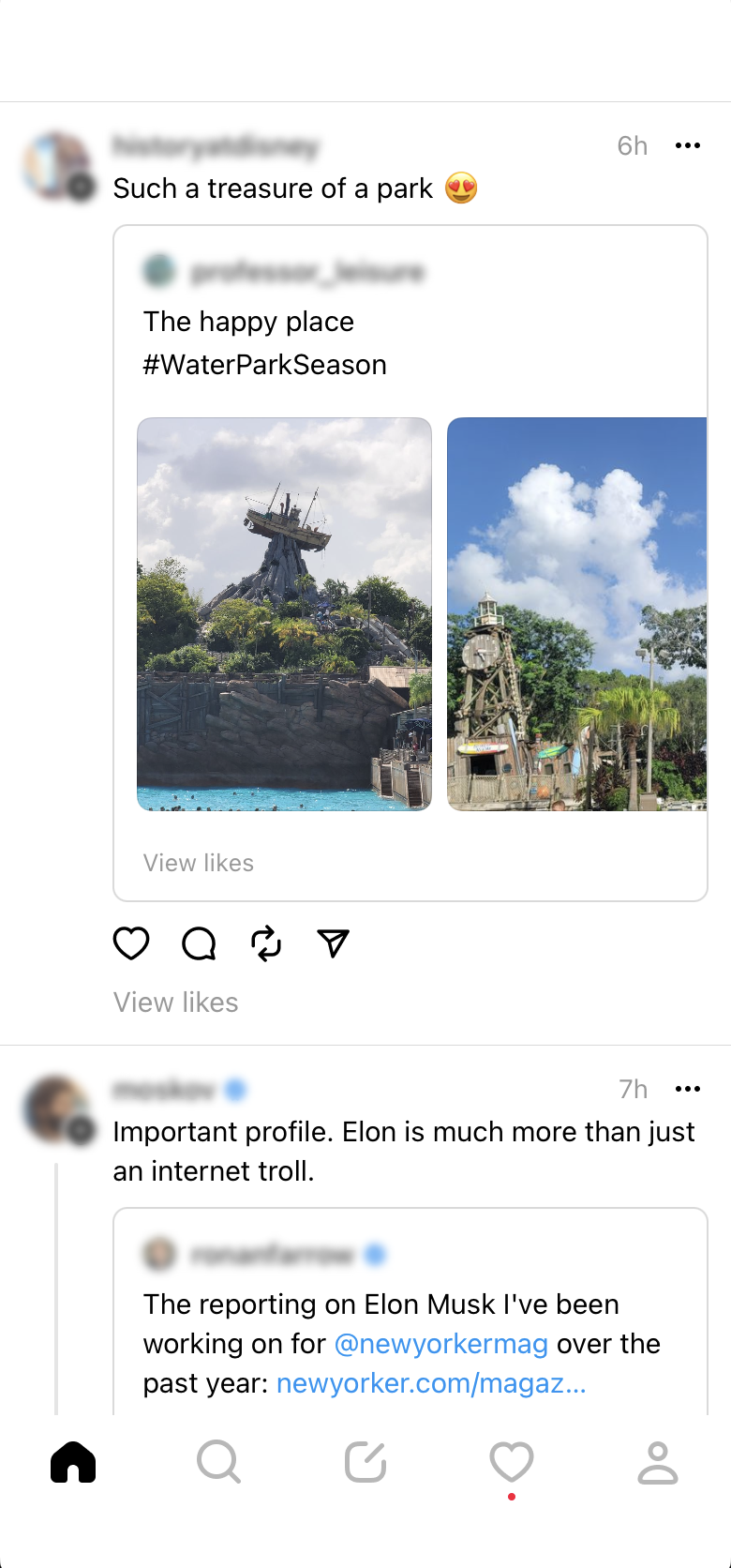Open the comment icon on the water park post
The height and width of the screenshot is (1568, 731).
click(198, 944)
